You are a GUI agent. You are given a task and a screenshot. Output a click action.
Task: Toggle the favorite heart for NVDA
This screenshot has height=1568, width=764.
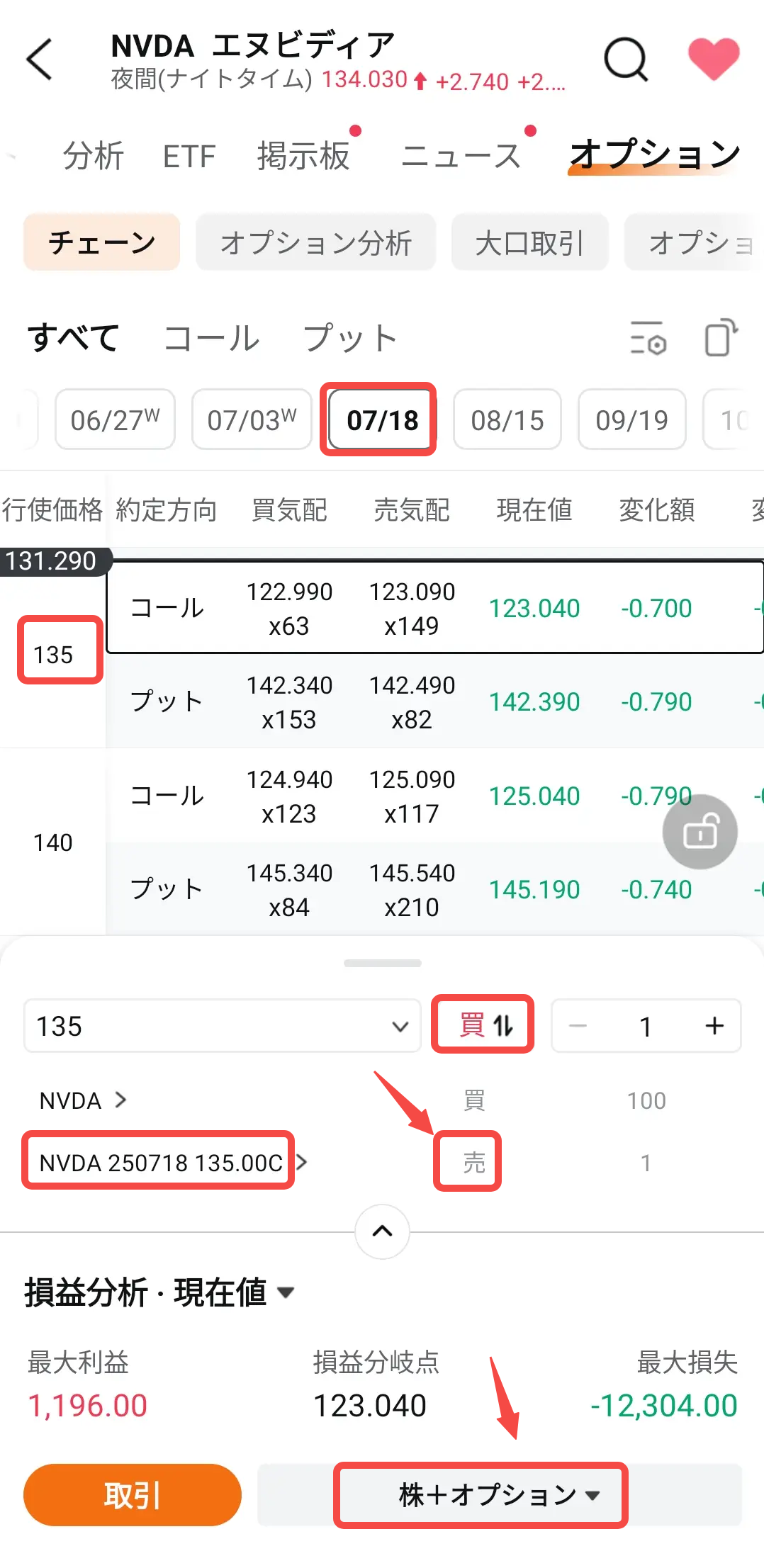[713, 60]
